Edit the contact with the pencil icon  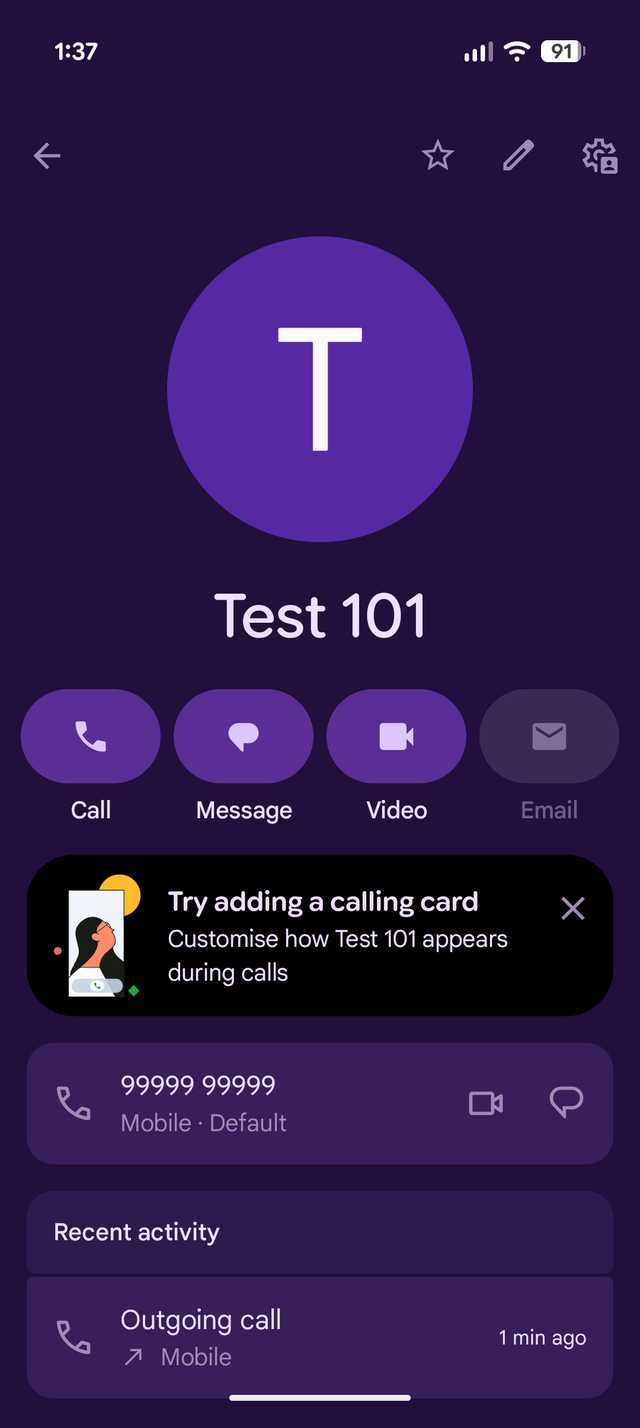[x=518, y=155]
